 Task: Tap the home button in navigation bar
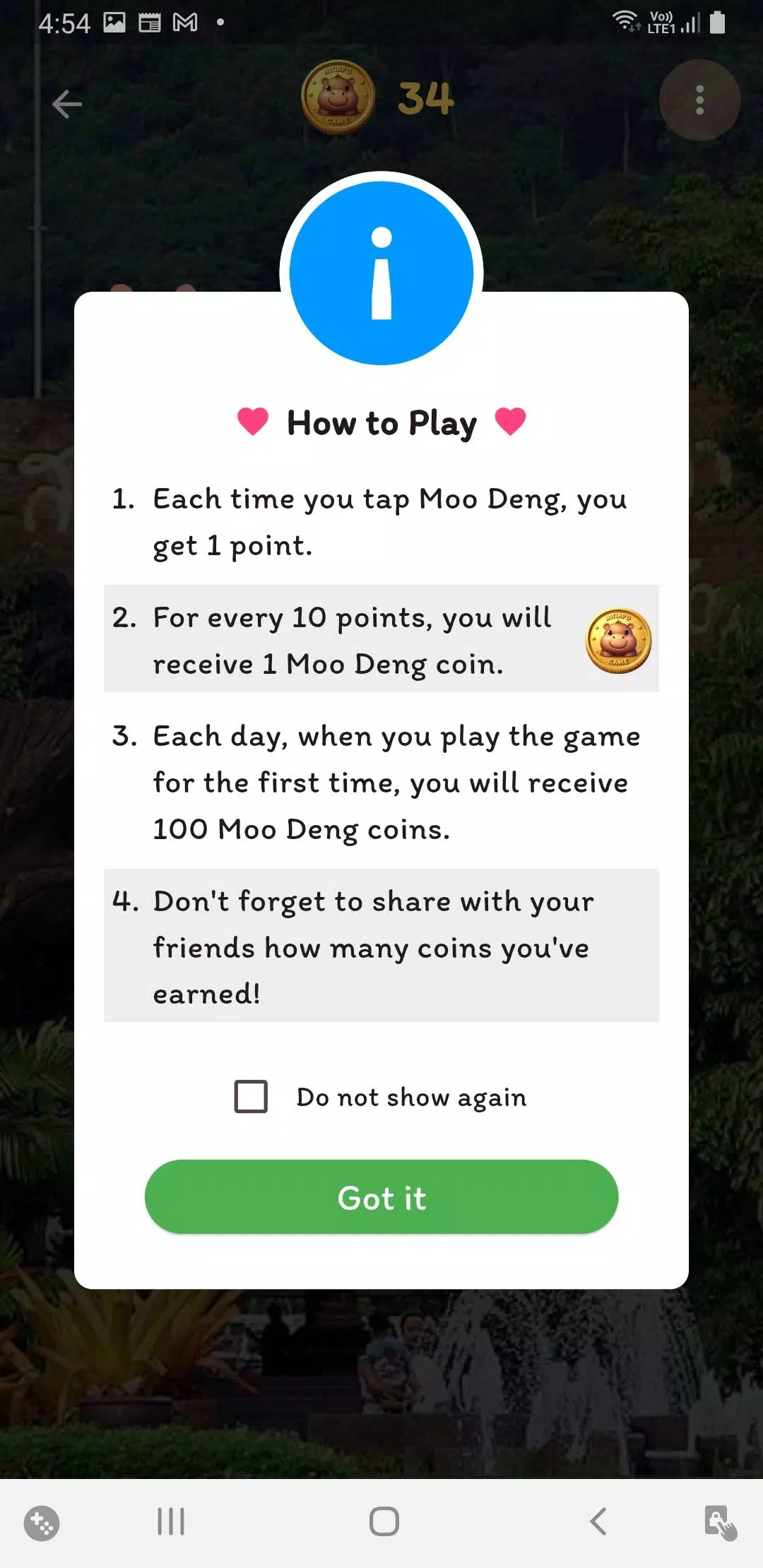tap(381, 1522)
